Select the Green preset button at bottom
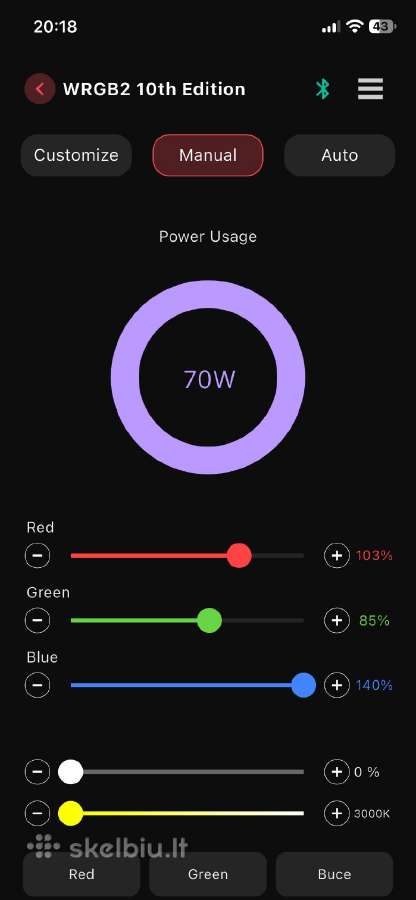The width and height of the screenshot is (416, 900). tap(208, 874)
